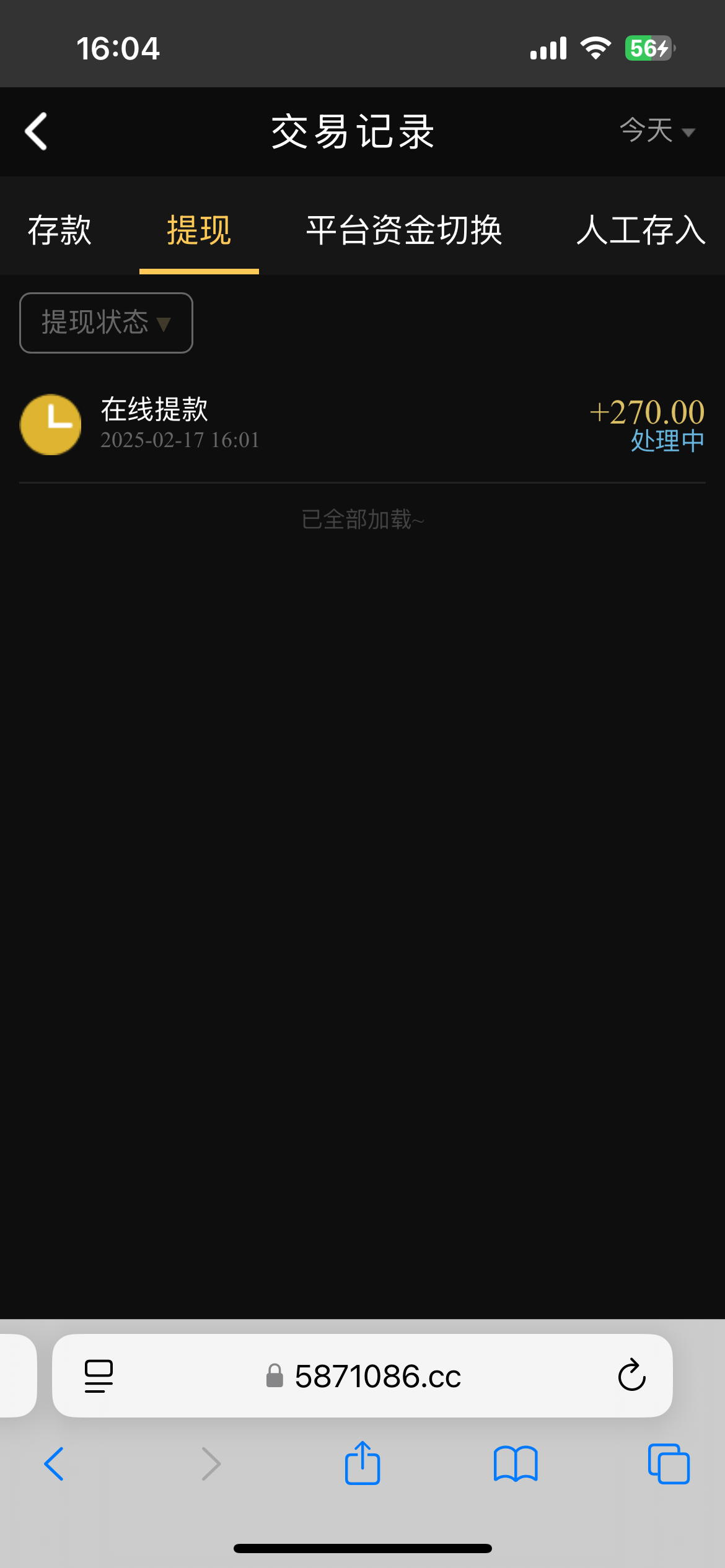Open the 人工存入 tab
The image size is (725, 1568).
(641, 230)
